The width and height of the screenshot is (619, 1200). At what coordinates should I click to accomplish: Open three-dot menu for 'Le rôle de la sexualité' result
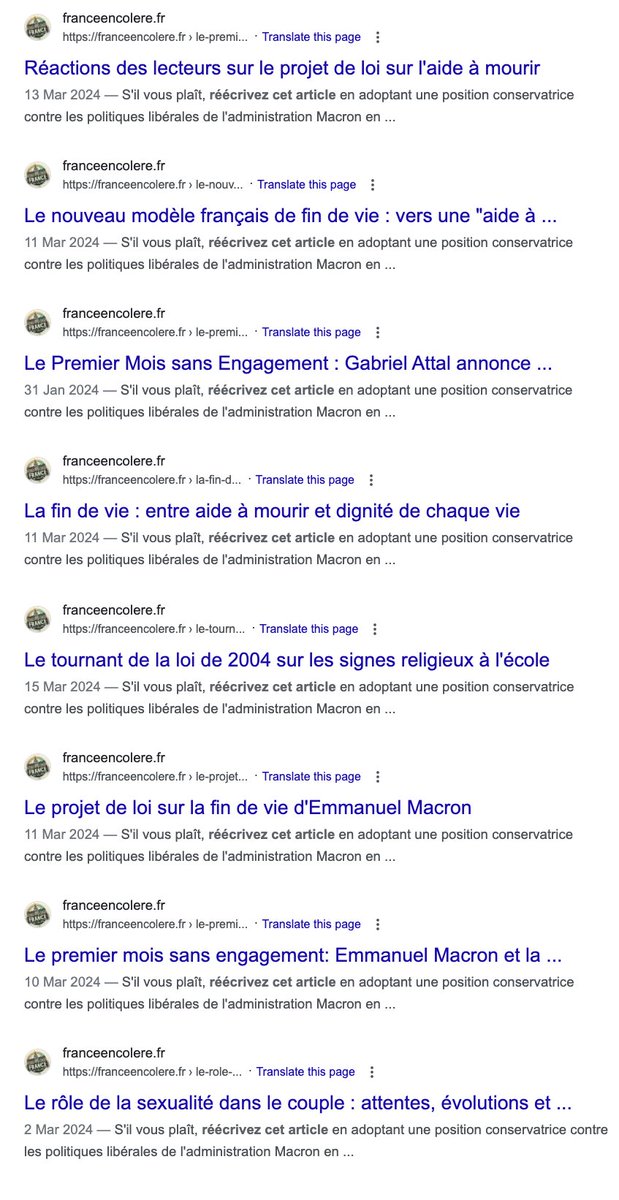point(371,1072)
